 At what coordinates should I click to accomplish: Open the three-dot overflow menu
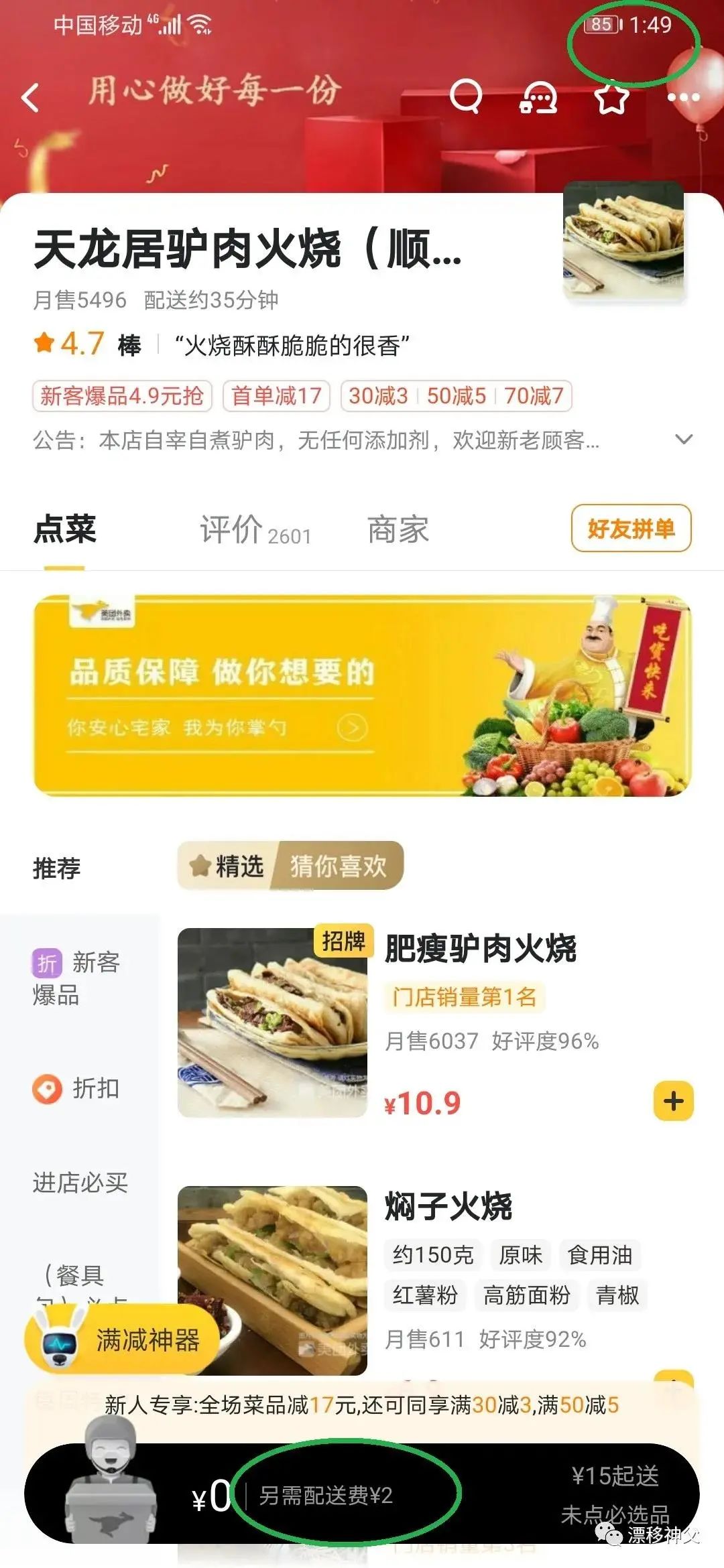click(683, 98)
